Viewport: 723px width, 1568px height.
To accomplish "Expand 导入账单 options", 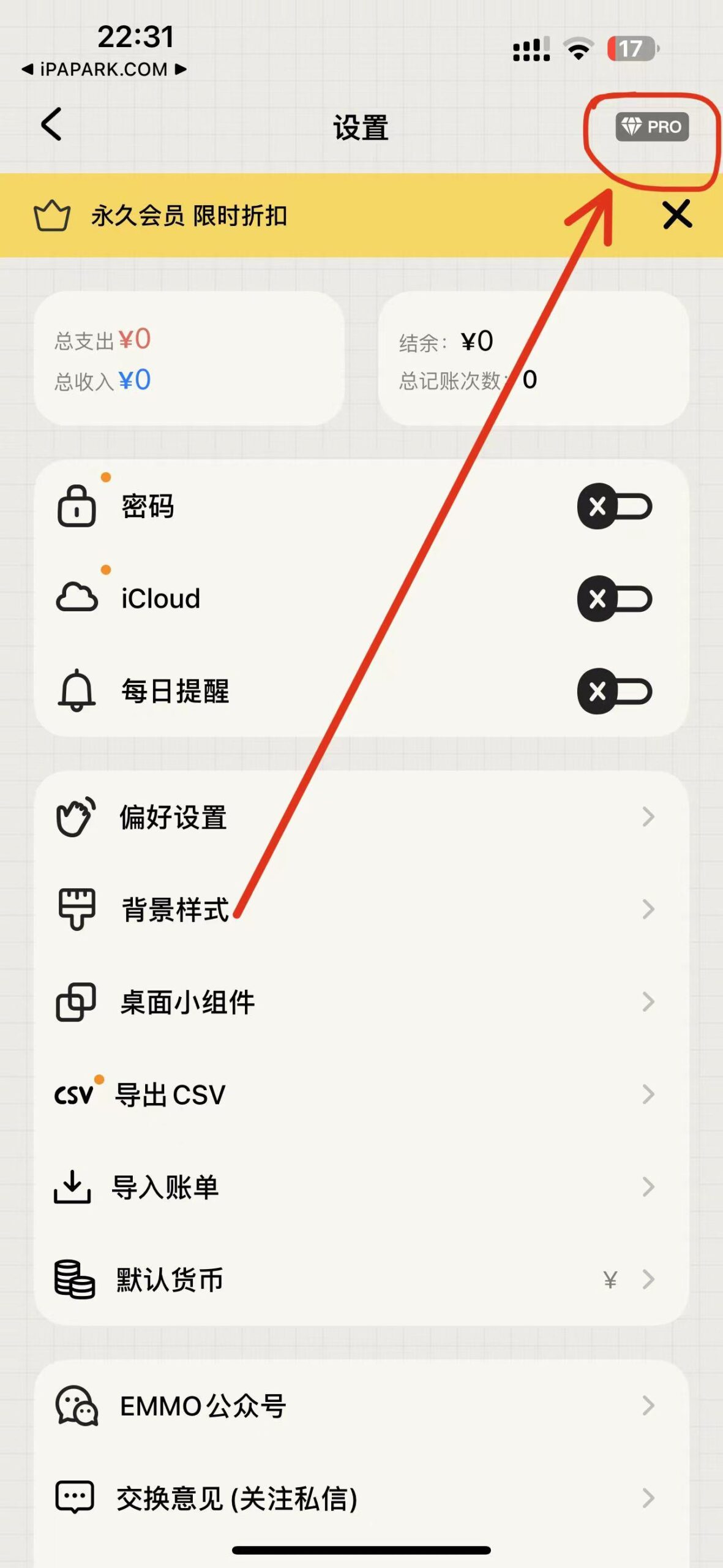I will 647,1187.
